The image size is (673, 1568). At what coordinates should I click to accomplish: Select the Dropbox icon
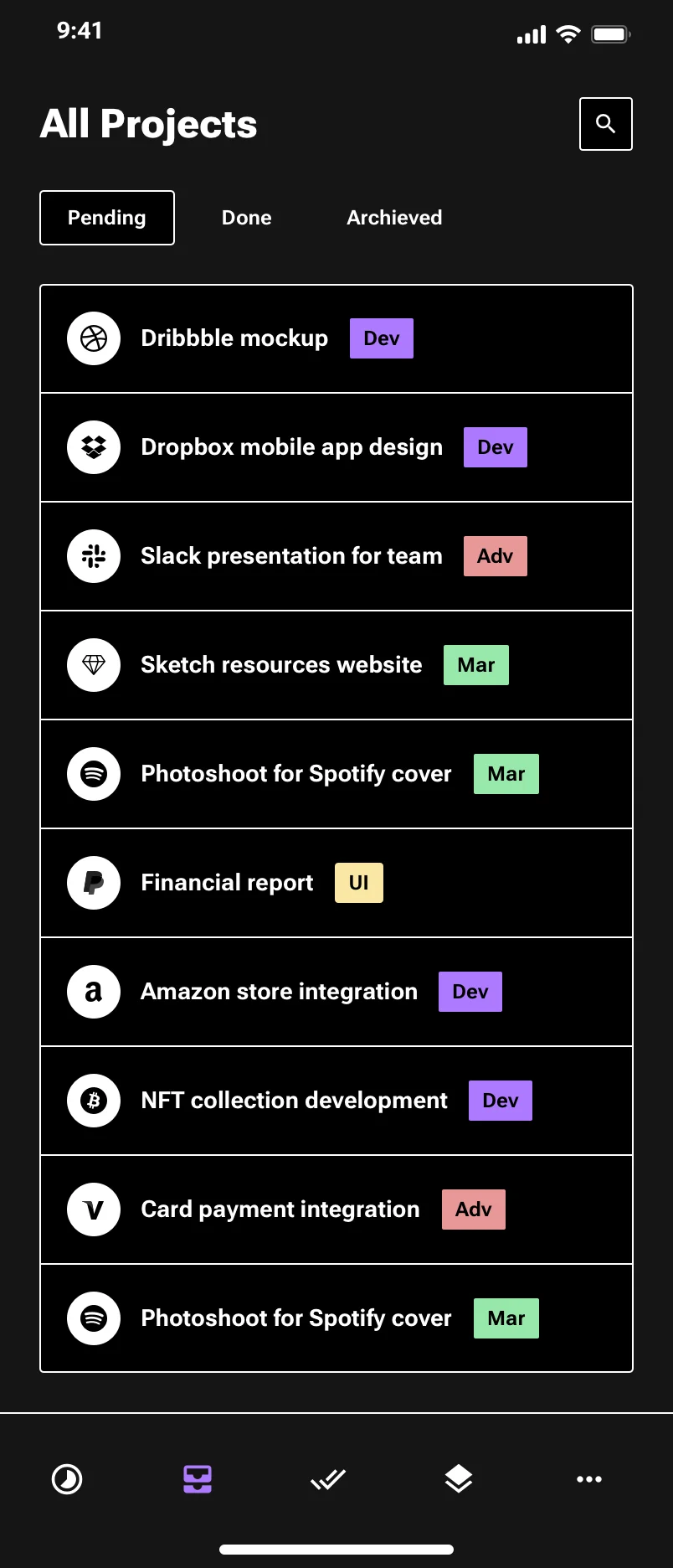pyautogui.click(x=93, y=446)
